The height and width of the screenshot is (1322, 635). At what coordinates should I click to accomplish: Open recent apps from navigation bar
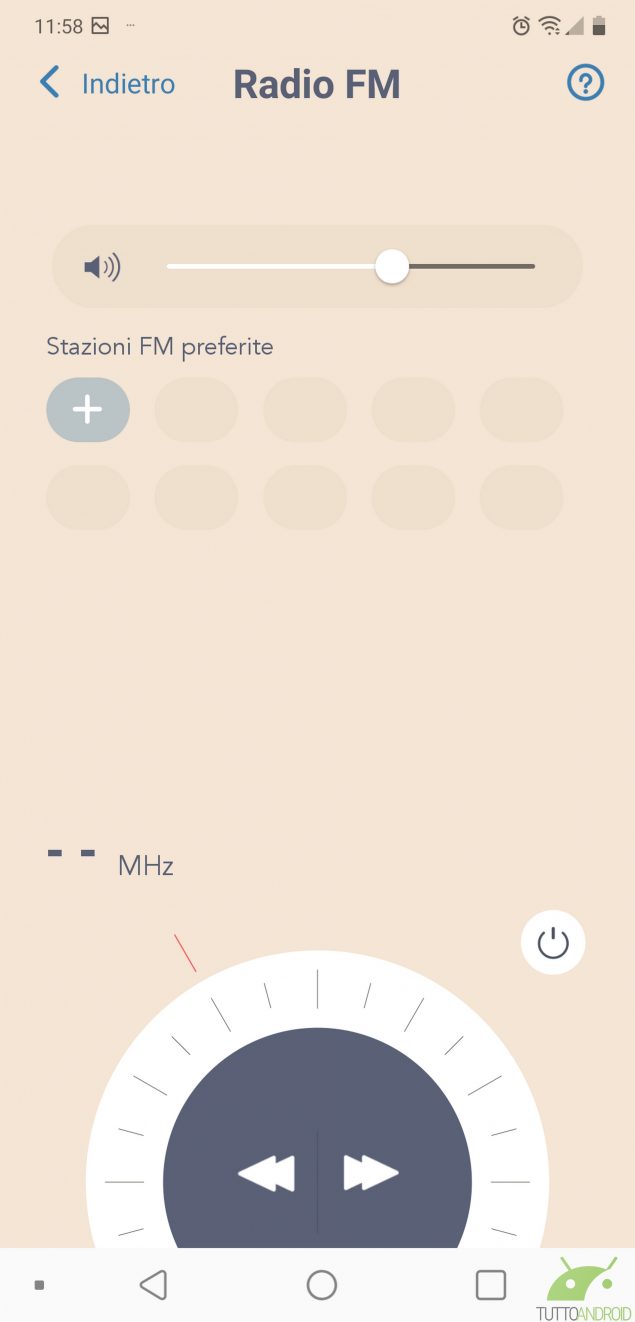click(490, 1285)
